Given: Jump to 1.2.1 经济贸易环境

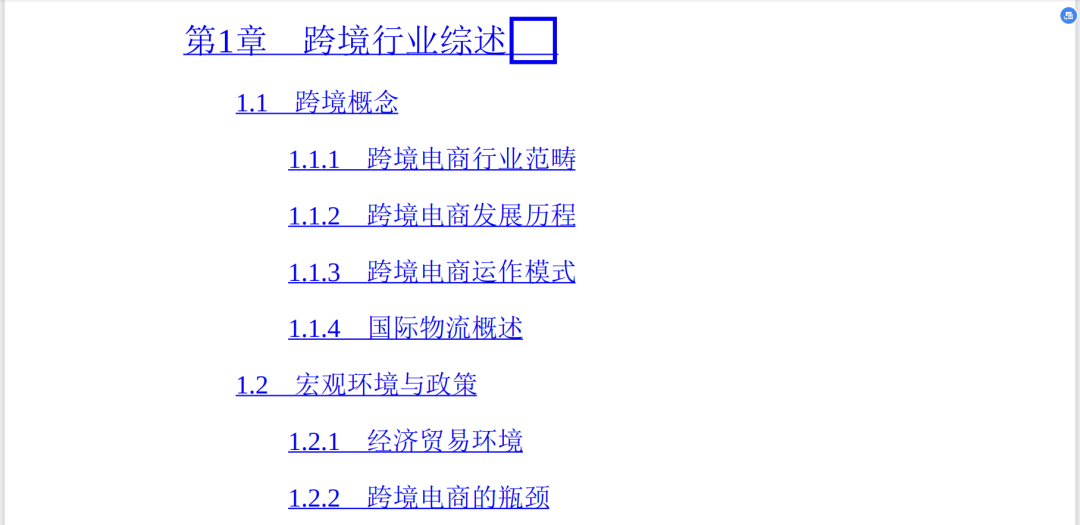Looking at the screenshot, I should [405, 441].
